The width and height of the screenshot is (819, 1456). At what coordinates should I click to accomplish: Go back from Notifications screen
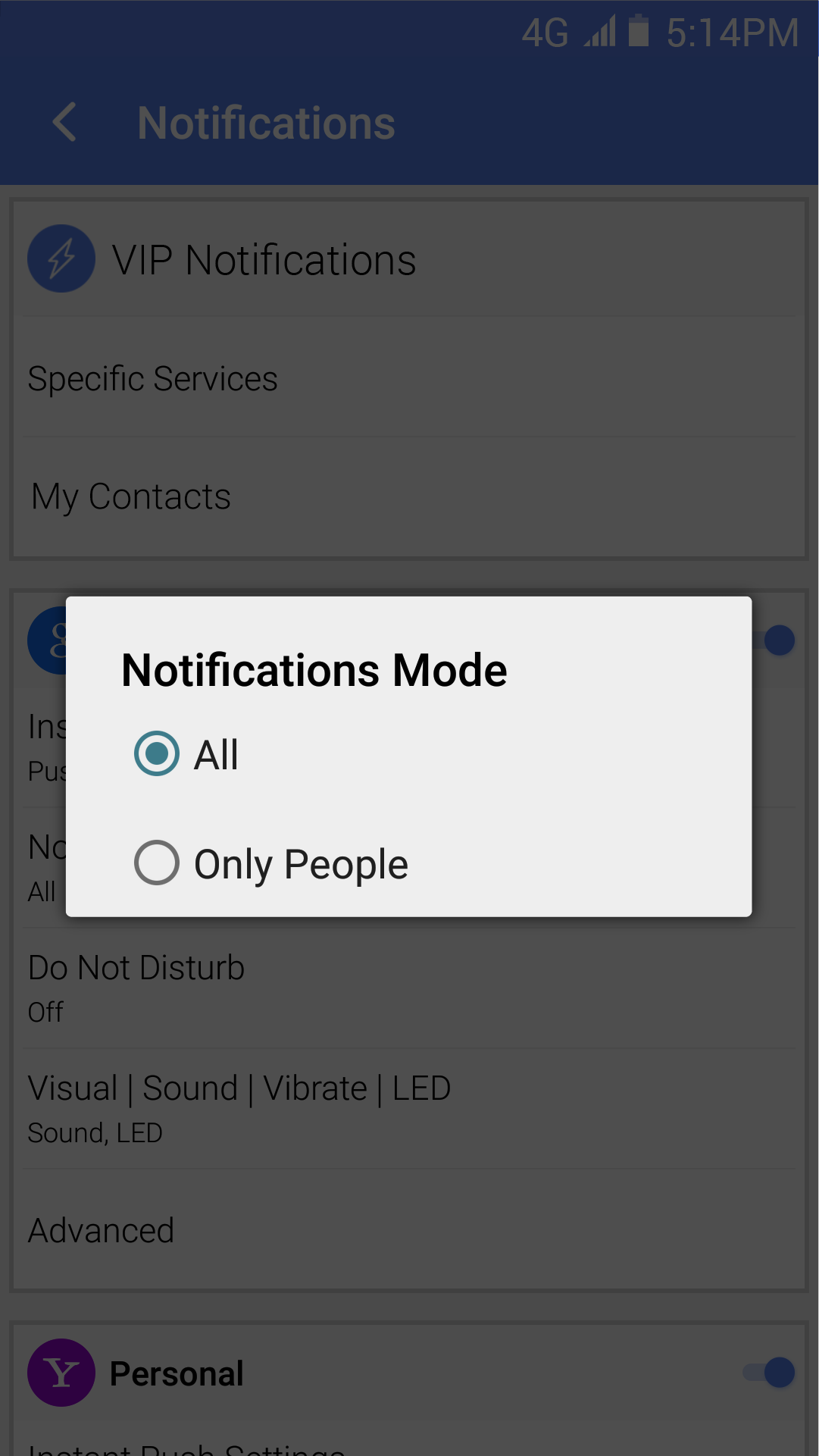point(64,123)
